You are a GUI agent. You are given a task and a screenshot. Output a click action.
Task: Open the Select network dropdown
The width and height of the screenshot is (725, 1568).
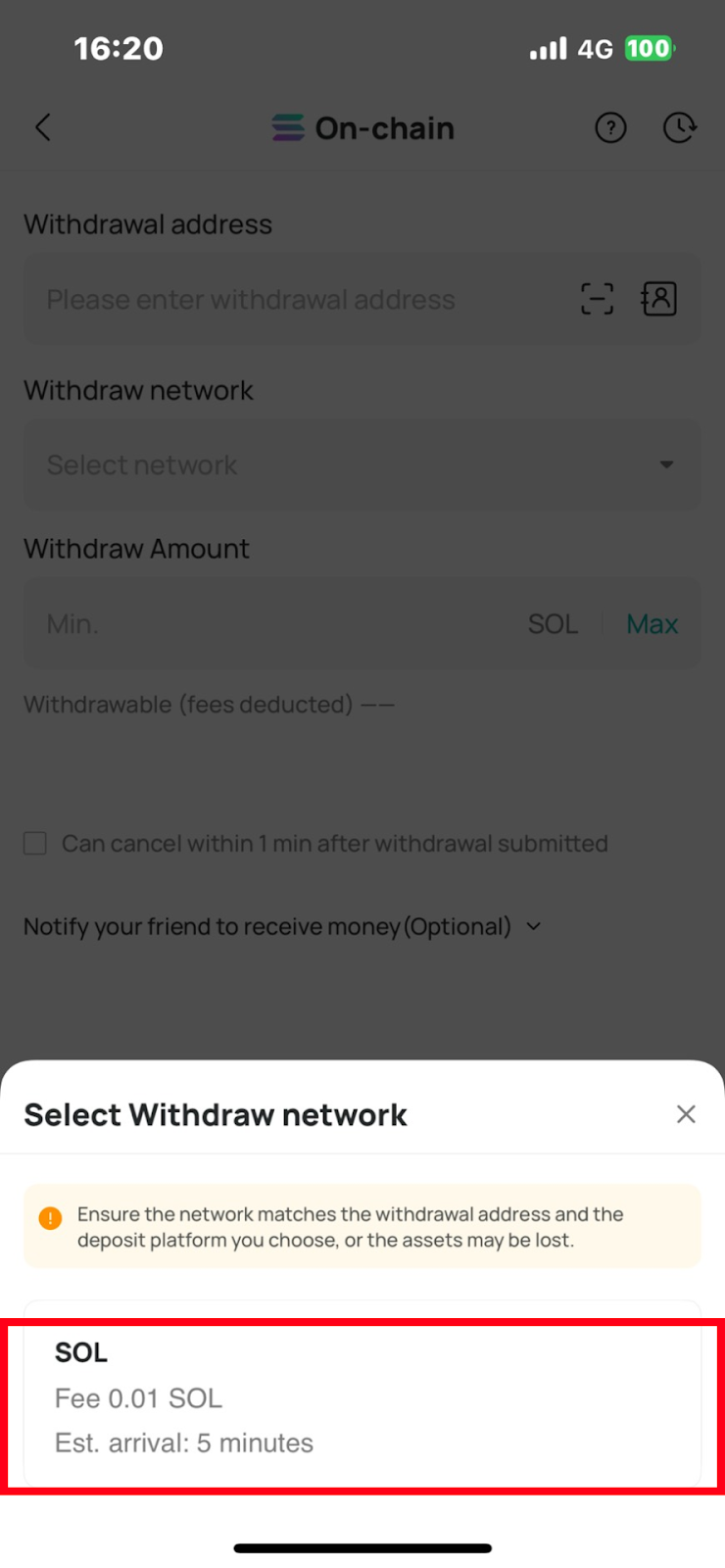point(362,465)
